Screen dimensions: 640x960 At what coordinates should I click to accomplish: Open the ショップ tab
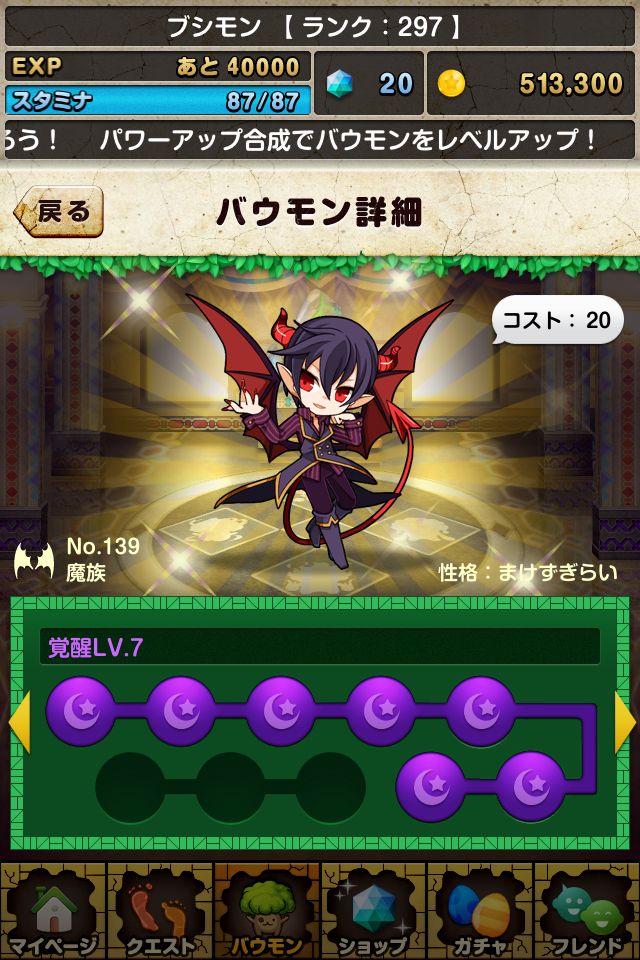pos(373,911)
